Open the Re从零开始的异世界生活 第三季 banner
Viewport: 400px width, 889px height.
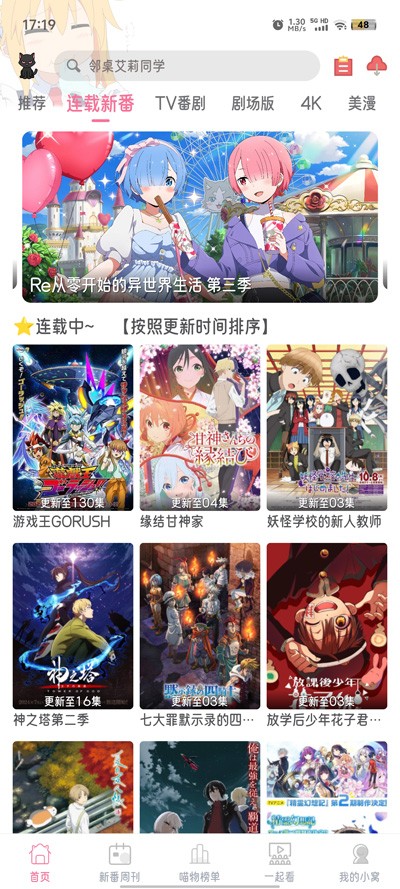click(200, 217)
